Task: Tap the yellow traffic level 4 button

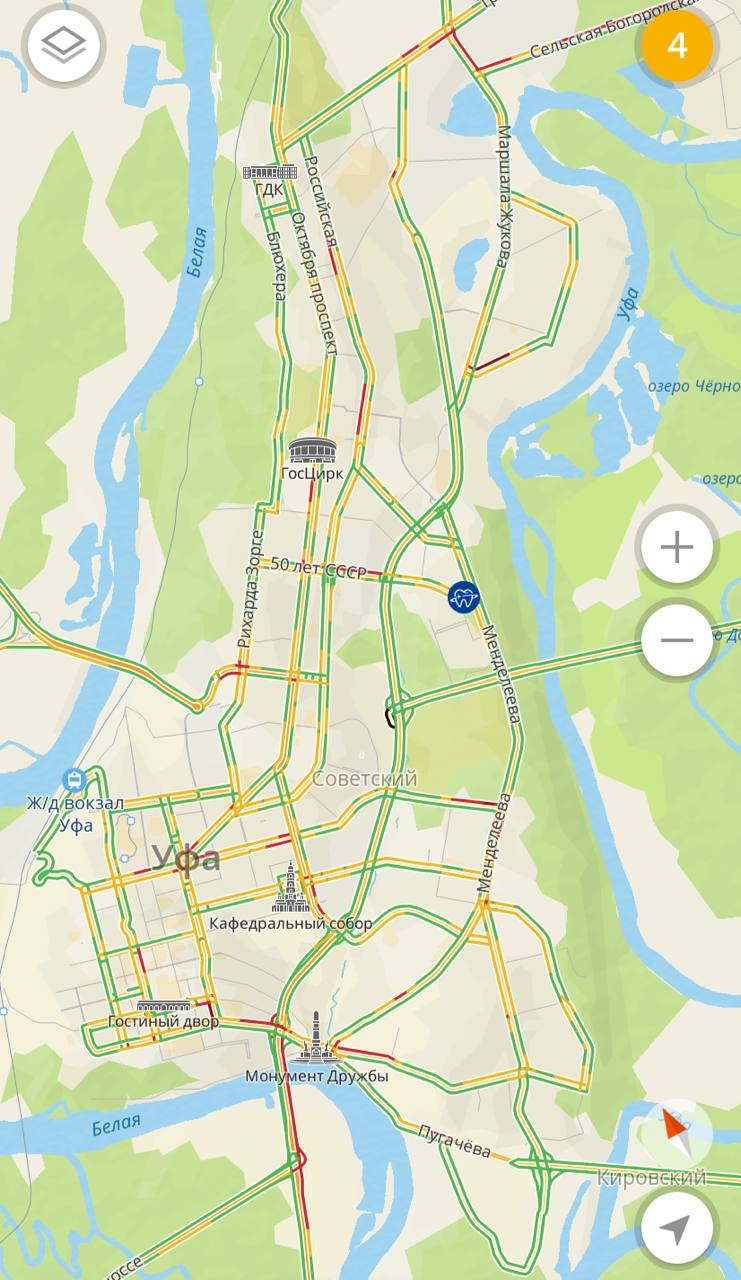Action: point(677,45)
